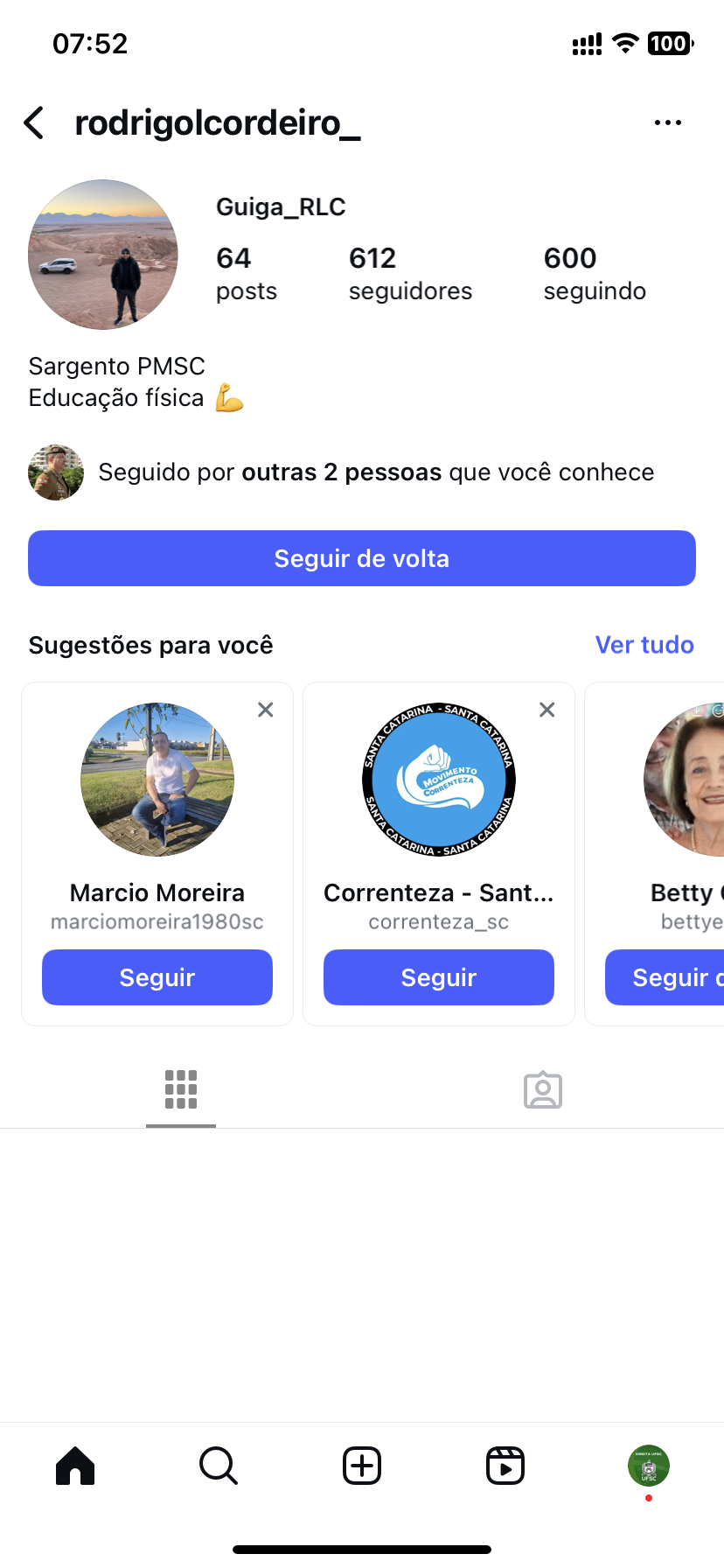Viewport: 724px width, 1568px height.
Task: View the 612 seguidores list
Action: tap(410, 273)
